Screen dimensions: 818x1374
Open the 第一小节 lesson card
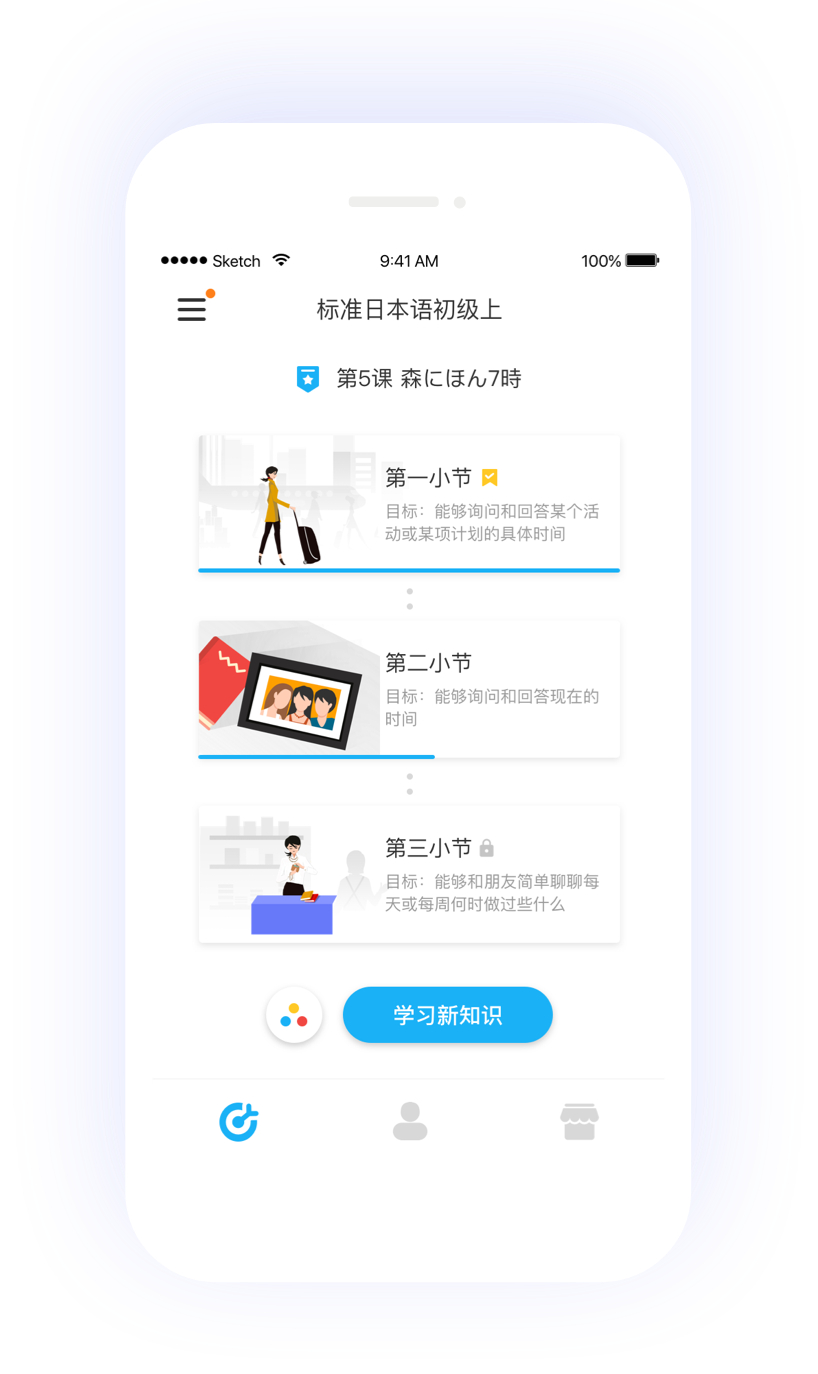pyautogui.click(x=409, y=502)
